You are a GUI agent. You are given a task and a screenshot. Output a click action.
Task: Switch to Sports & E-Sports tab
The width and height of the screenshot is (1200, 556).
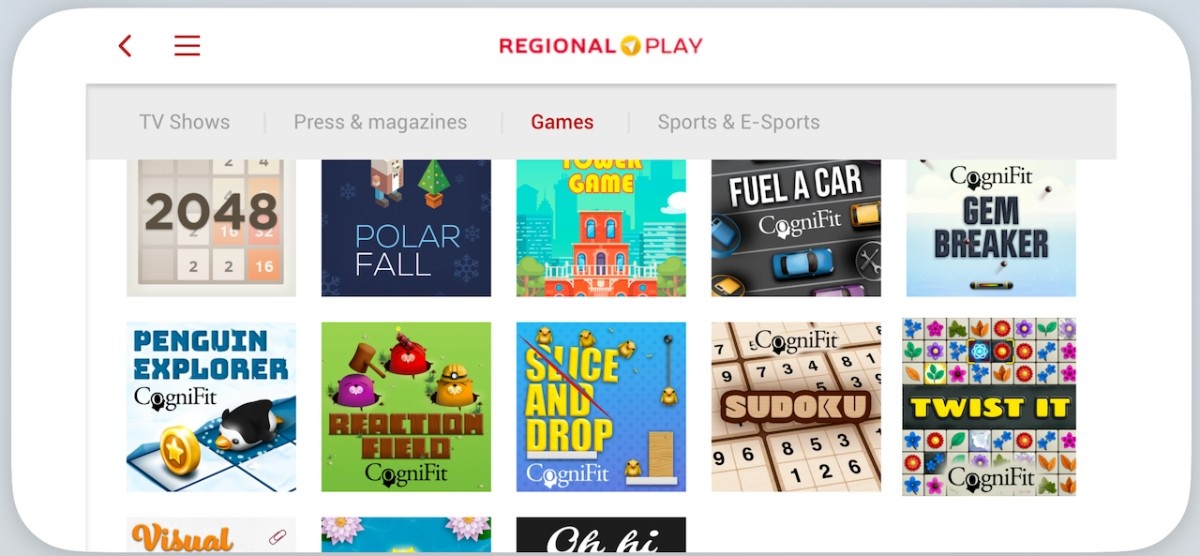(x=738, y=122)
